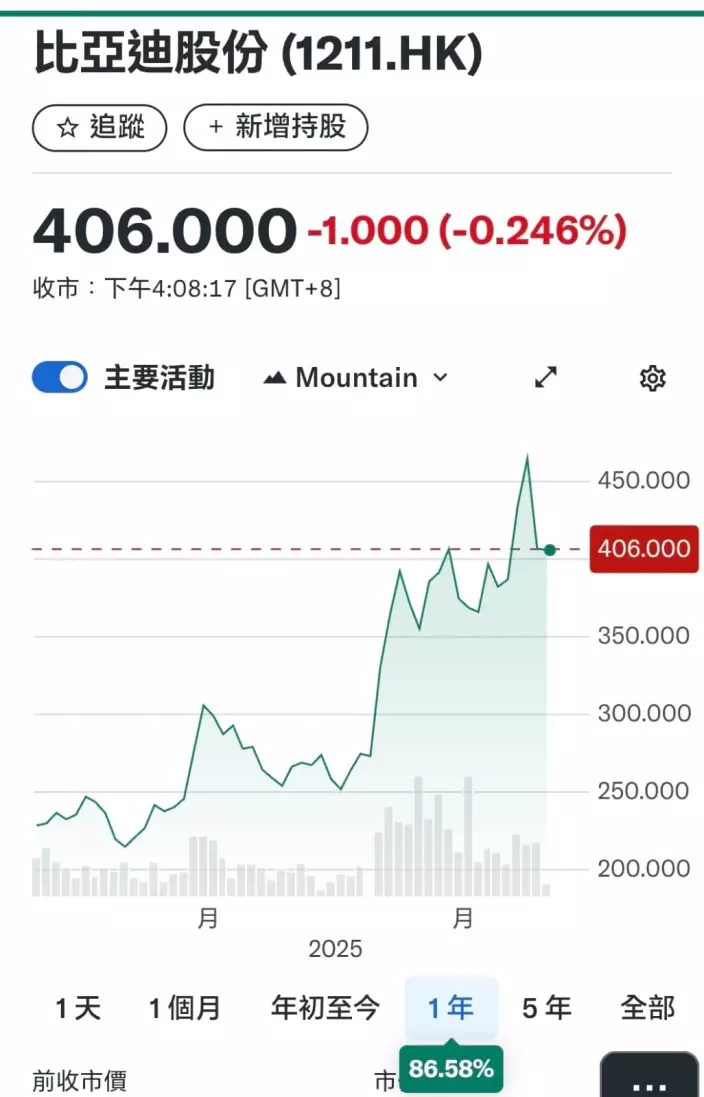The width and height of the screenshot is (704, 1097).
Task: Open chart settings gear
Action: pyautogui.click(x=652, y=378)
